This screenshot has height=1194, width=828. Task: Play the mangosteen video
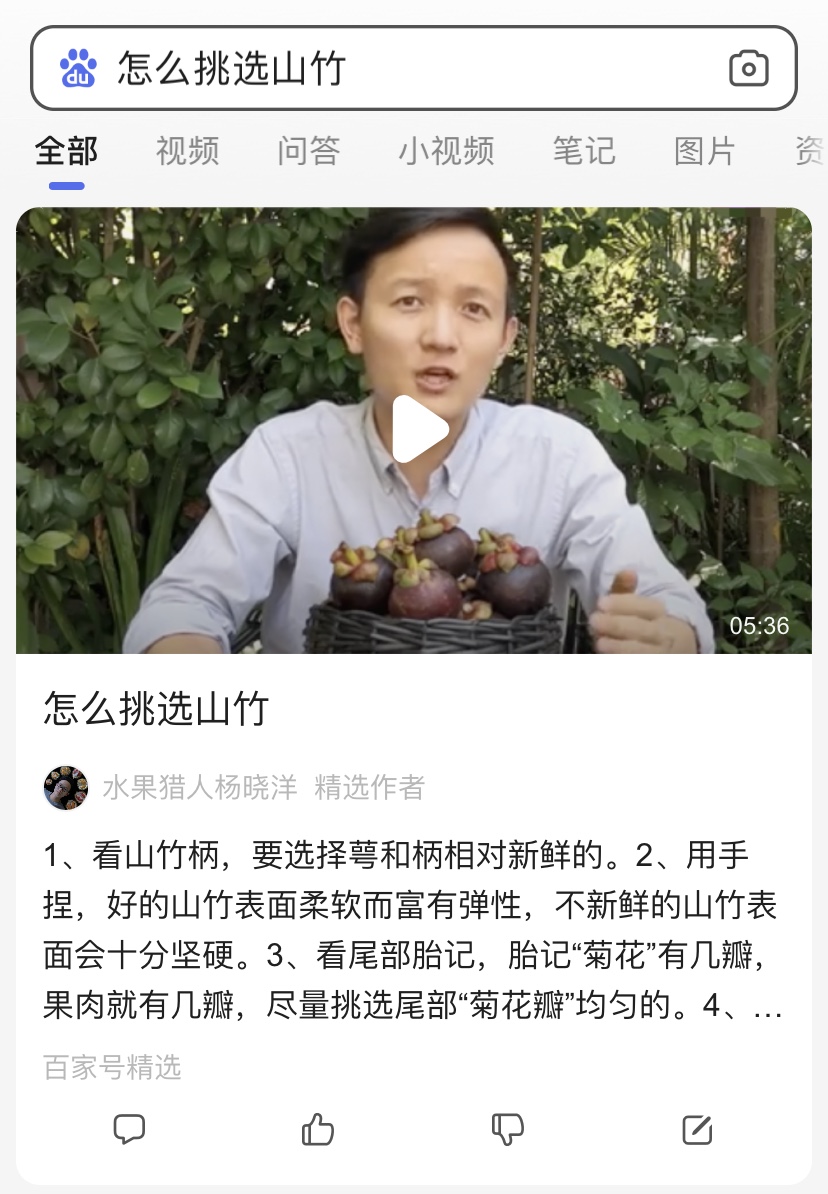418,430
